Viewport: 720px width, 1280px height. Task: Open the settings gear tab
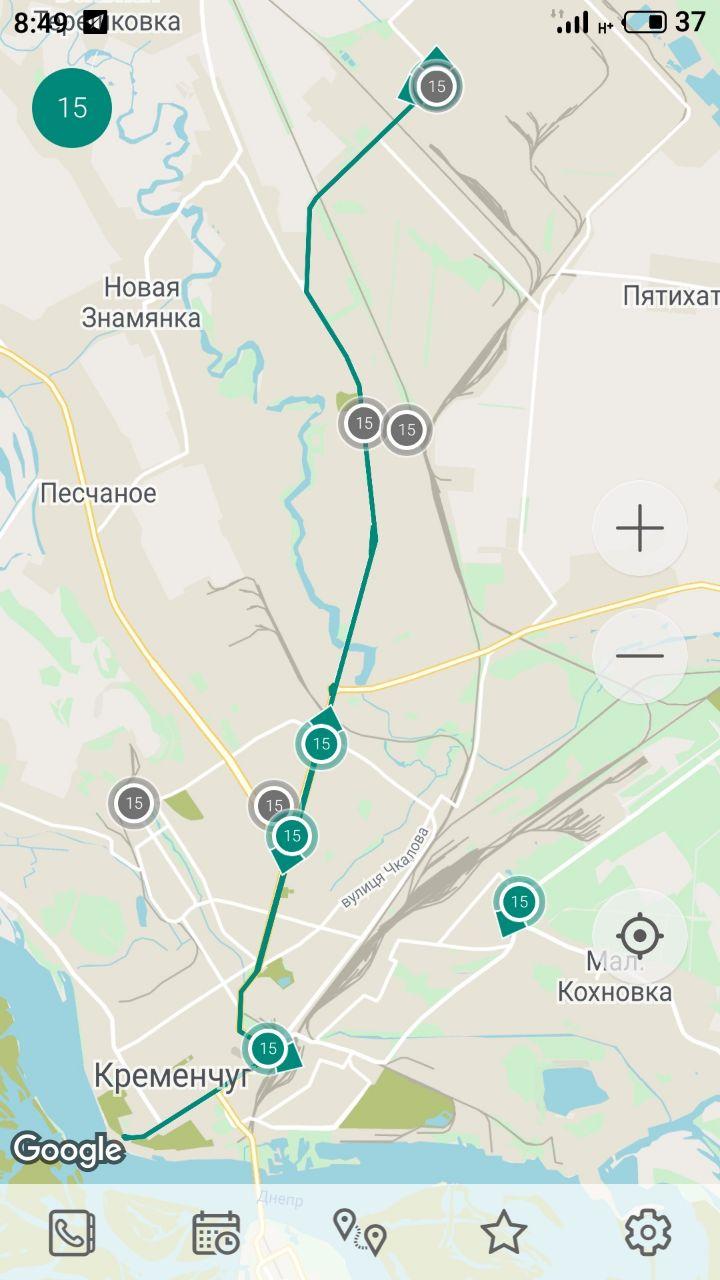[x=648, y=1232]
